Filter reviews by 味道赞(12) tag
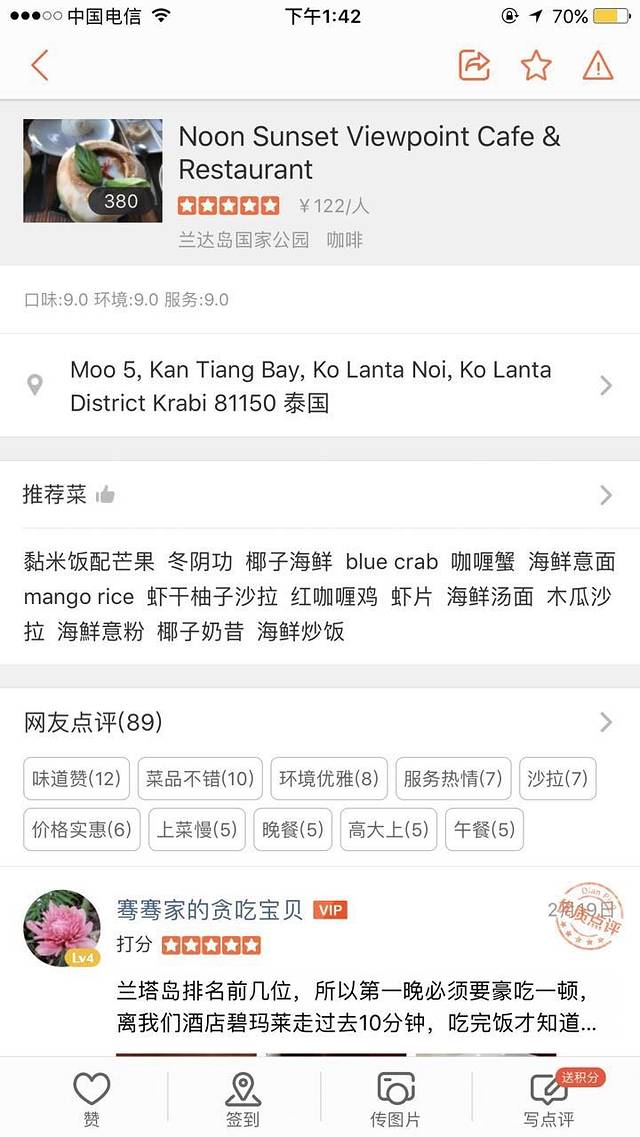Viewport: 640px width, 1137px height. [x=76, y=778]
